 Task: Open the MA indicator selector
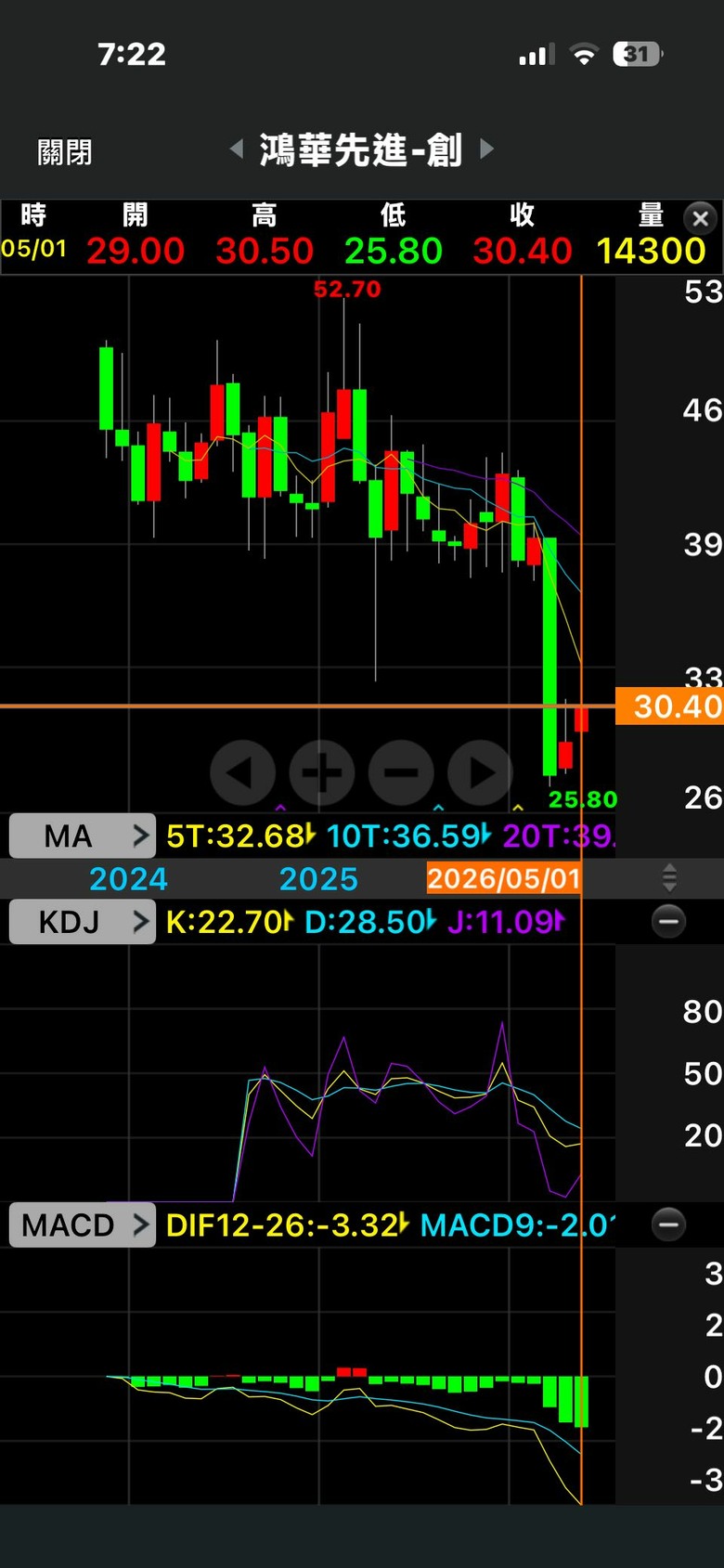click(83, 836)
